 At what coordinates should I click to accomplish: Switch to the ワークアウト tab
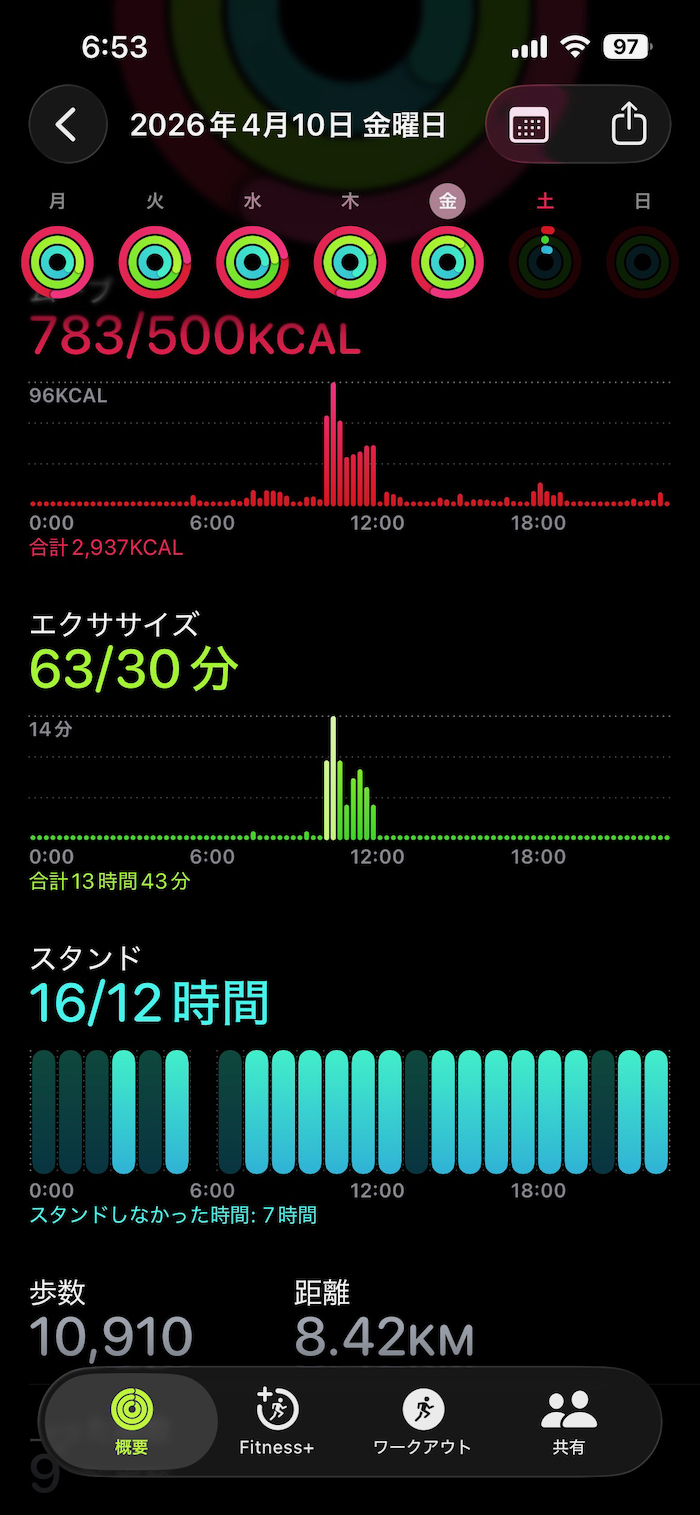(x=422, y=1421)
